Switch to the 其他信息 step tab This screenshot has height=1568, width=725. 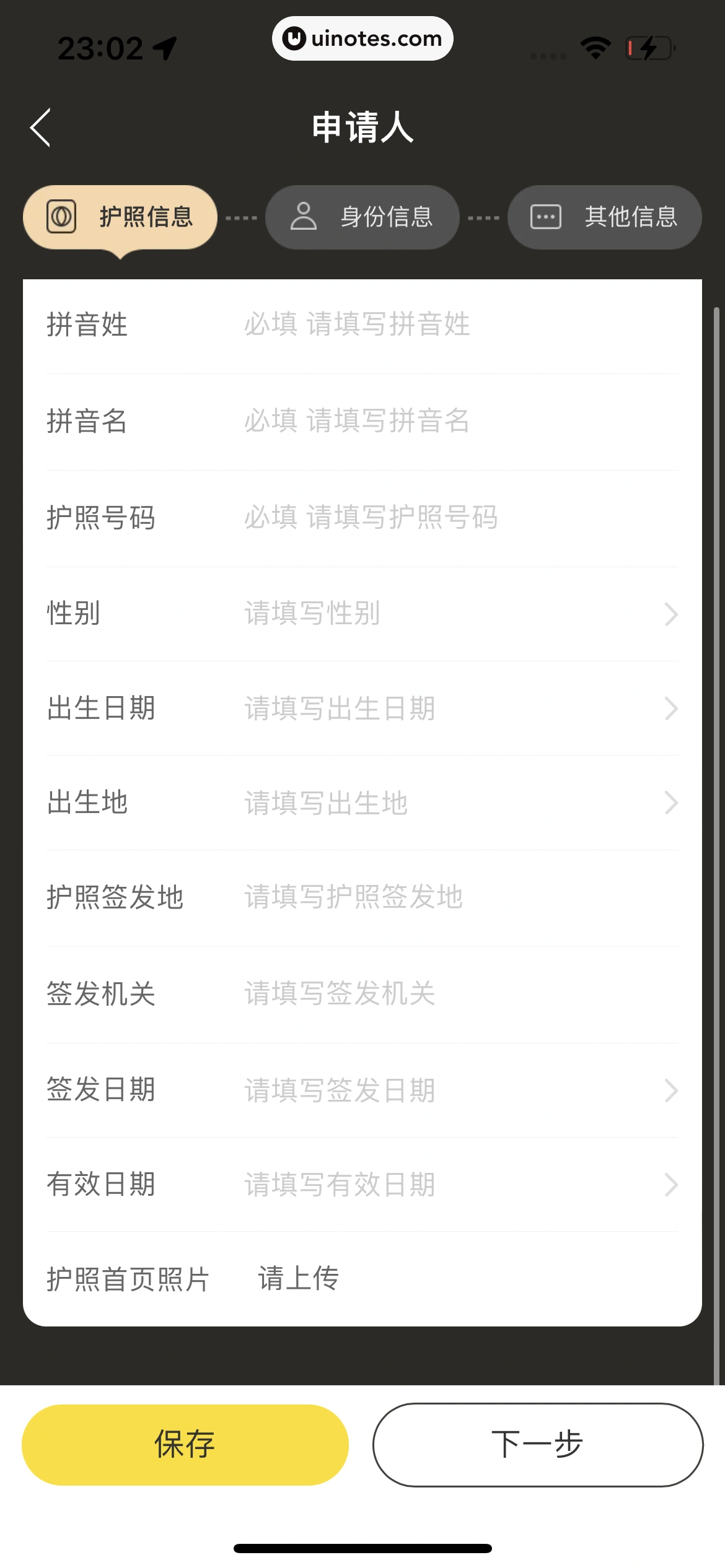(x=604, y=217)
